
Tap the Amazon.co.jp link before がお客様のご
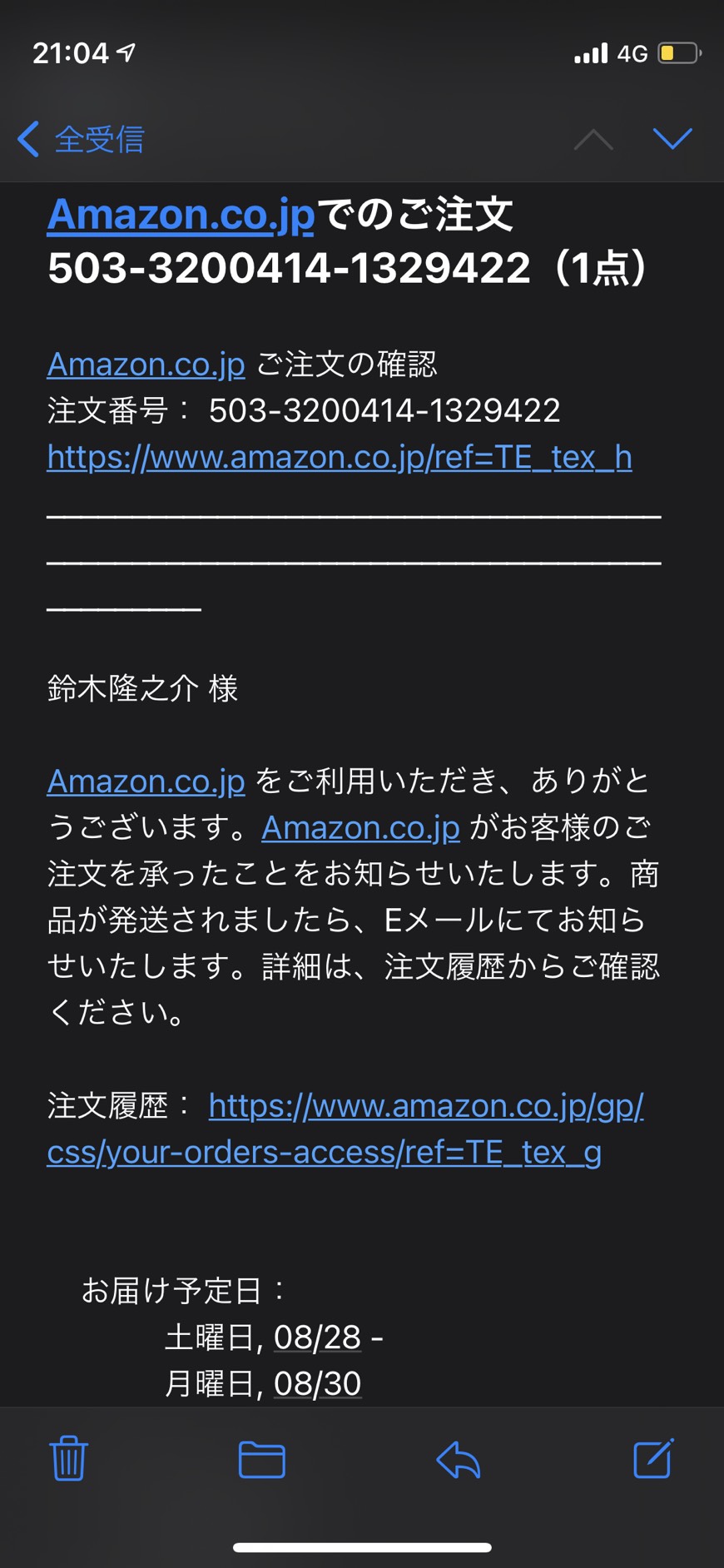360,827
